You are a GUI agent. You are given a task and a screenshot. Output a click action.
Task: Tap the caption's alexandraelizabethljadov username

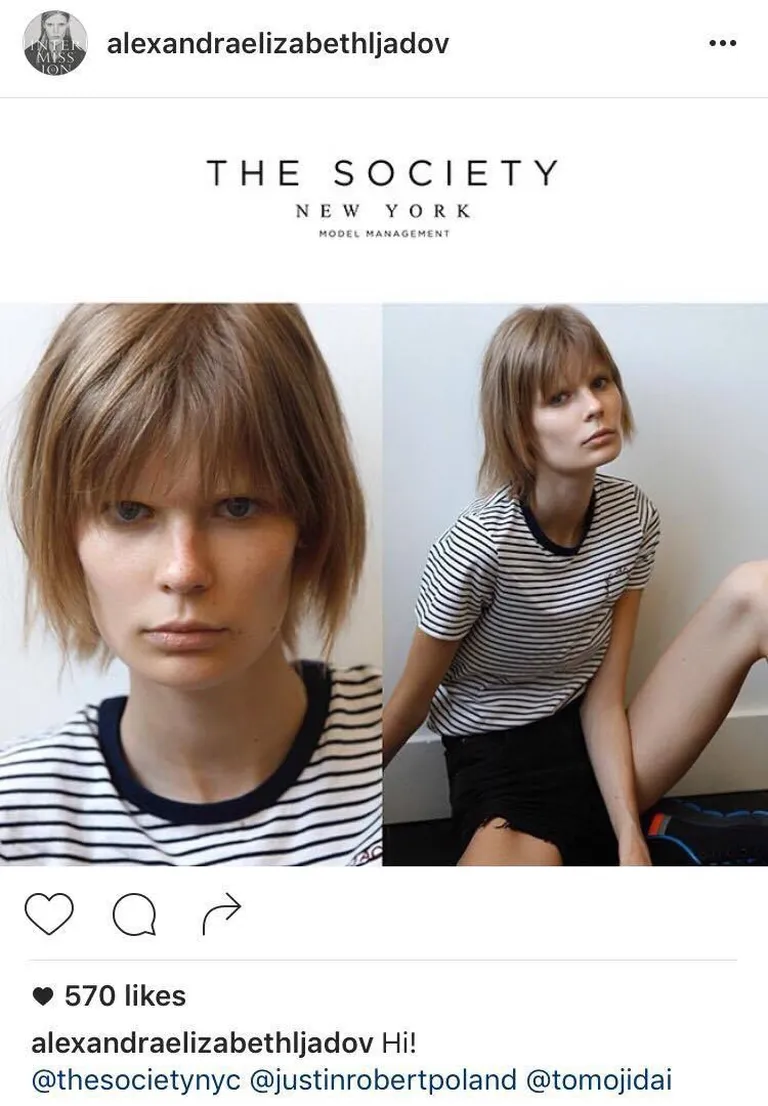tap(203, 1043)
